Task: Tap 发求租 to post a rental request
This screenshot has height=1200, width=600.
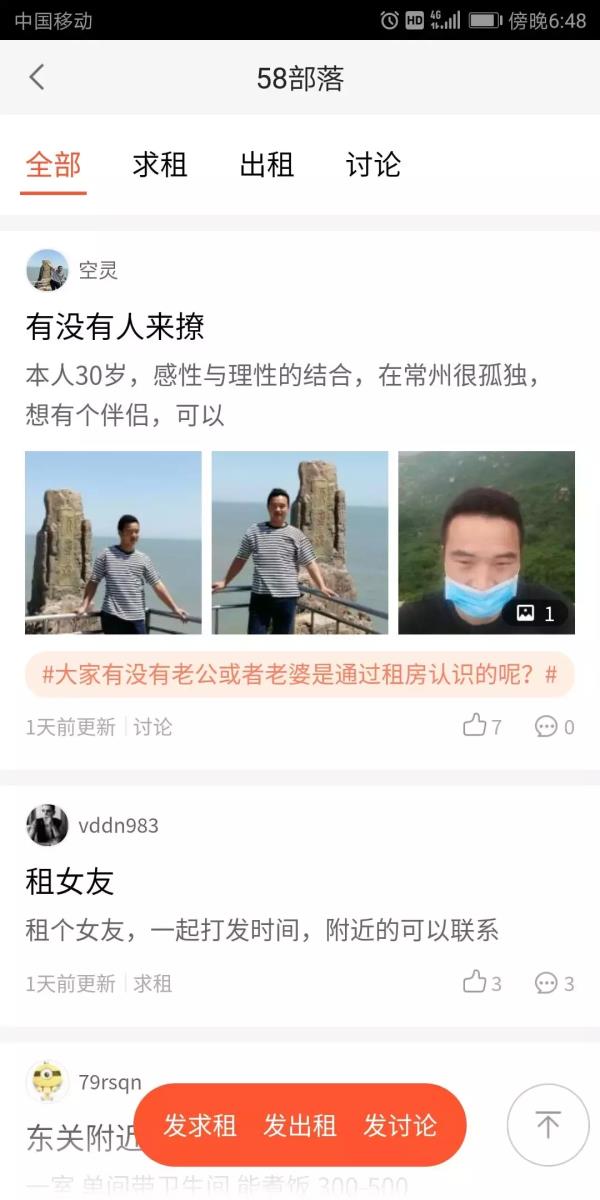Action: coord(200,1125)
